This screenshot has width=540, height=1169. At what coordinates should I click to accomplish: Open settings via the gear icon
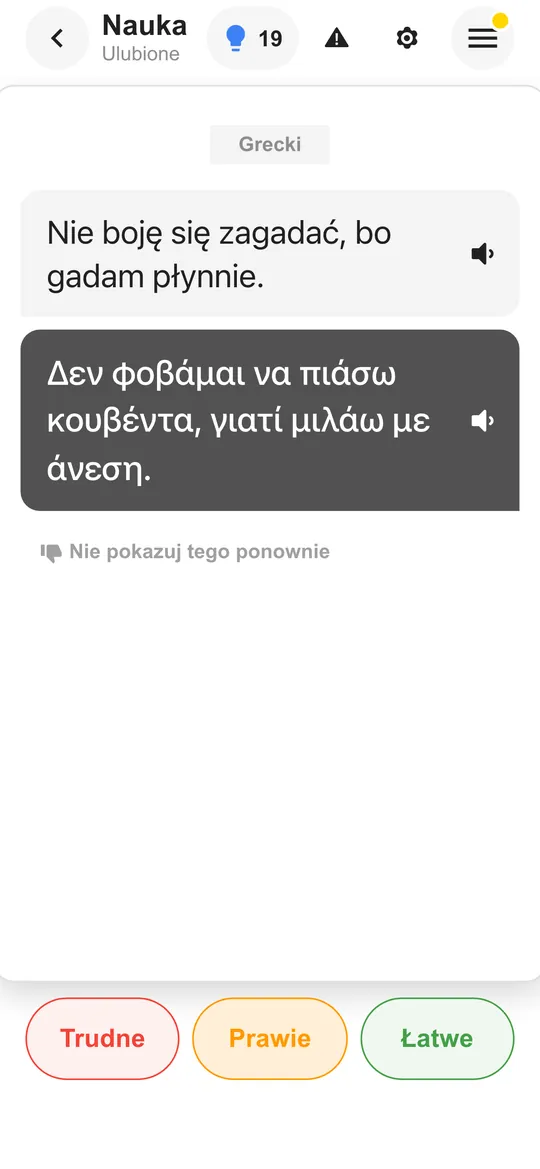click(x=406, y=38)
